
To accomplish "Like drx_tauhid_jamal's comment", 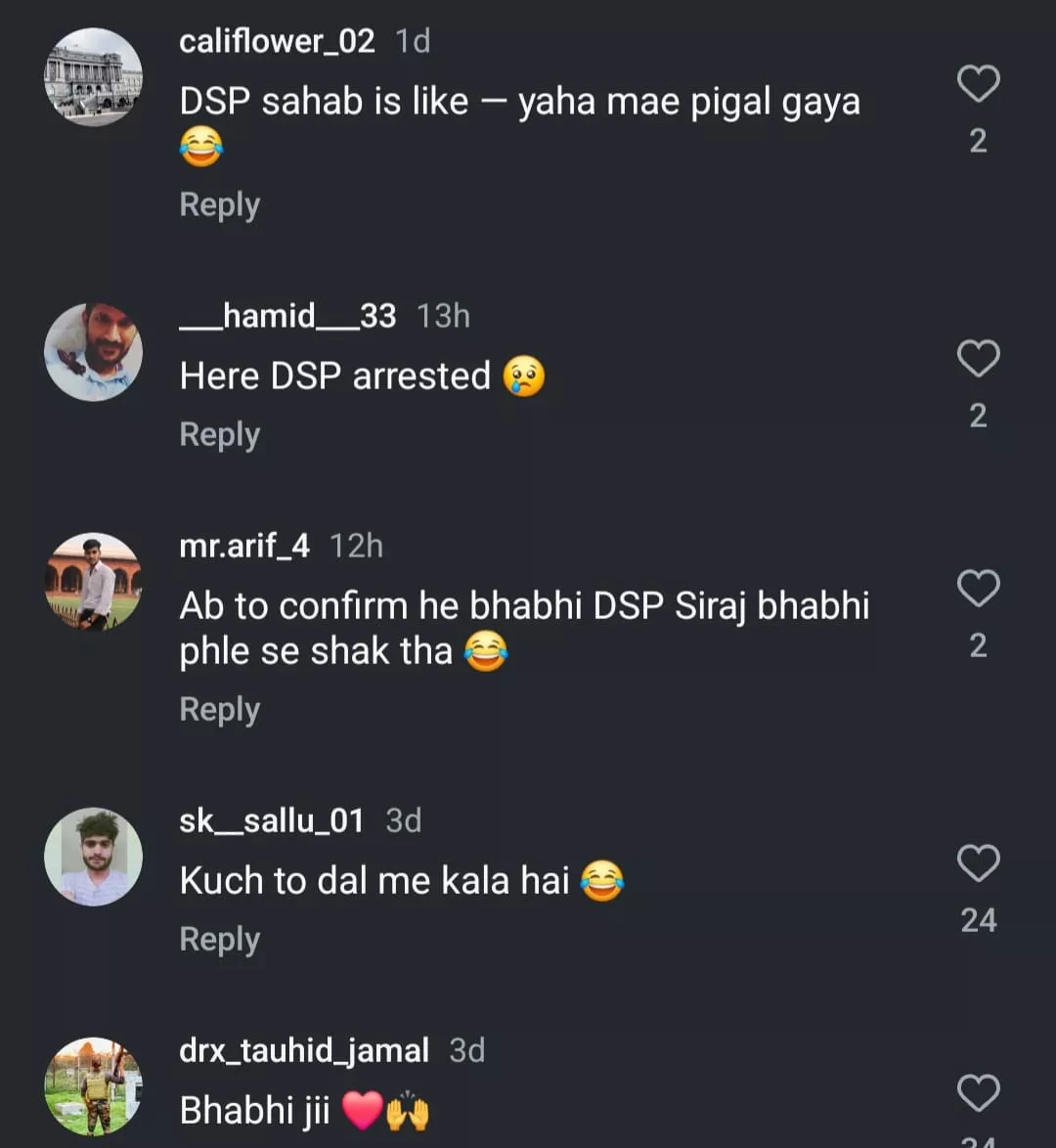I will (978, 1093).
